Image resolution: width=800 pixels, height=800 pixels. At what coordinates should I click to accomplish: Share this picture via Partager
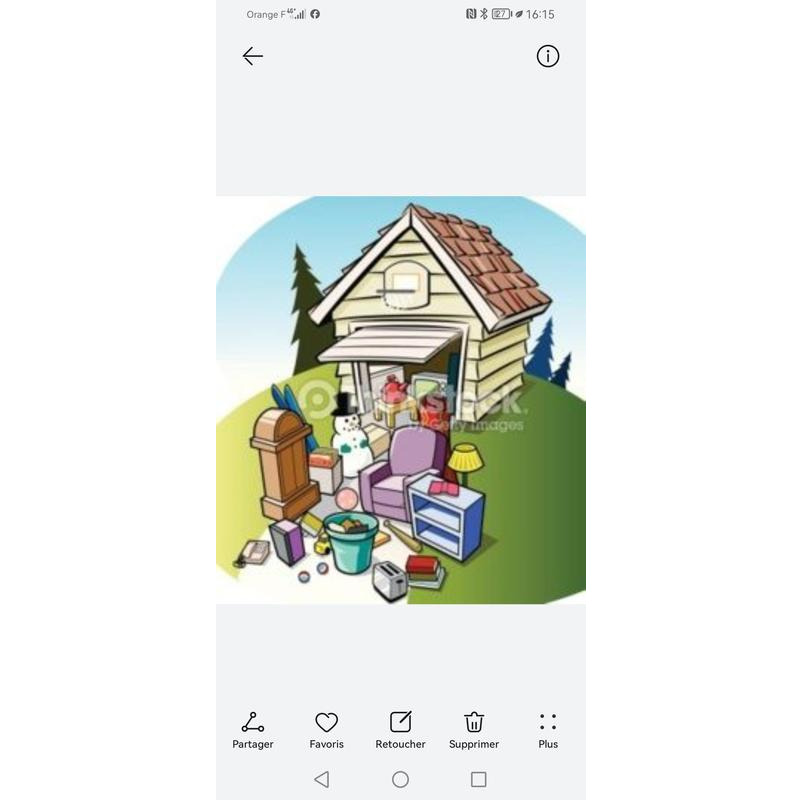(253, 729)
